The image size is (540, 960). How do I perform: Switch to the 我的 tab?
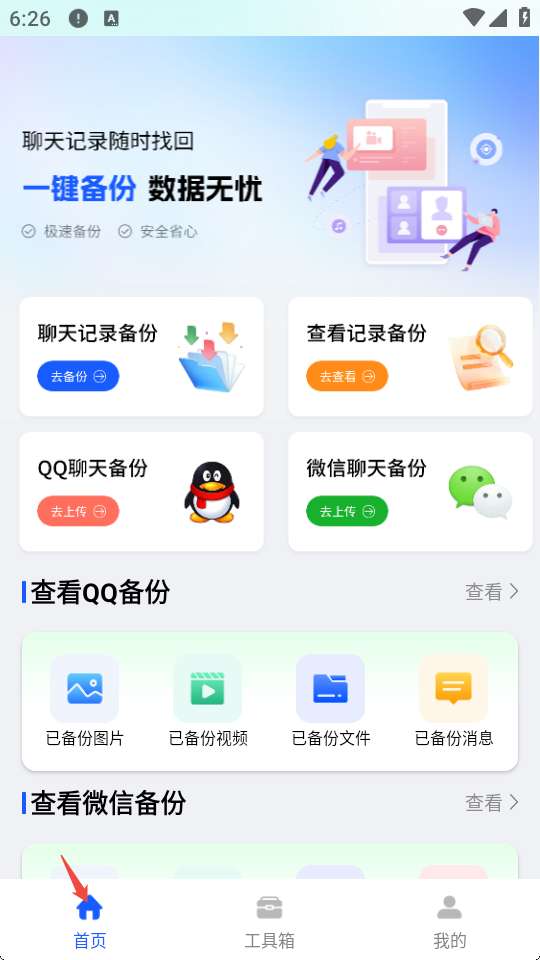[x=449, y=922]
